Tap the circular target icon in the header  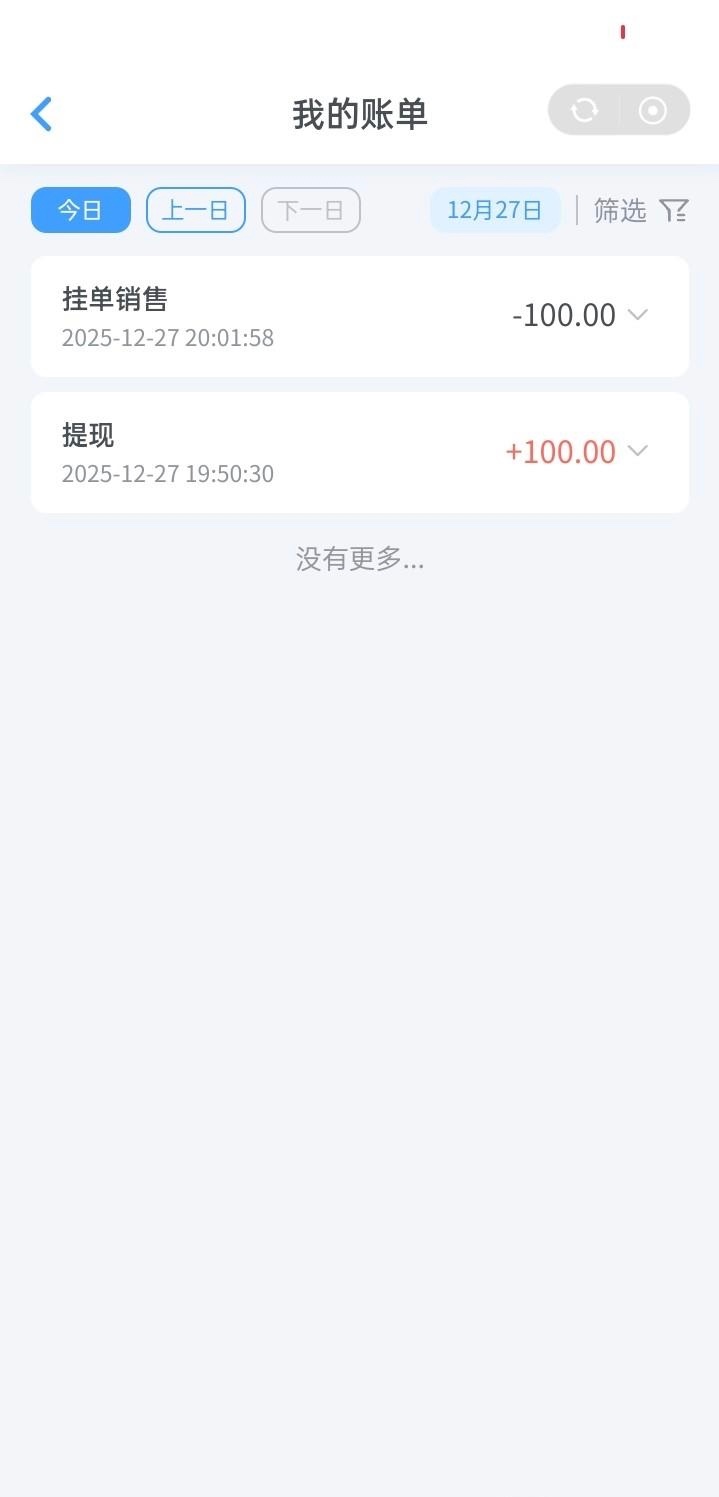(653, 110)
